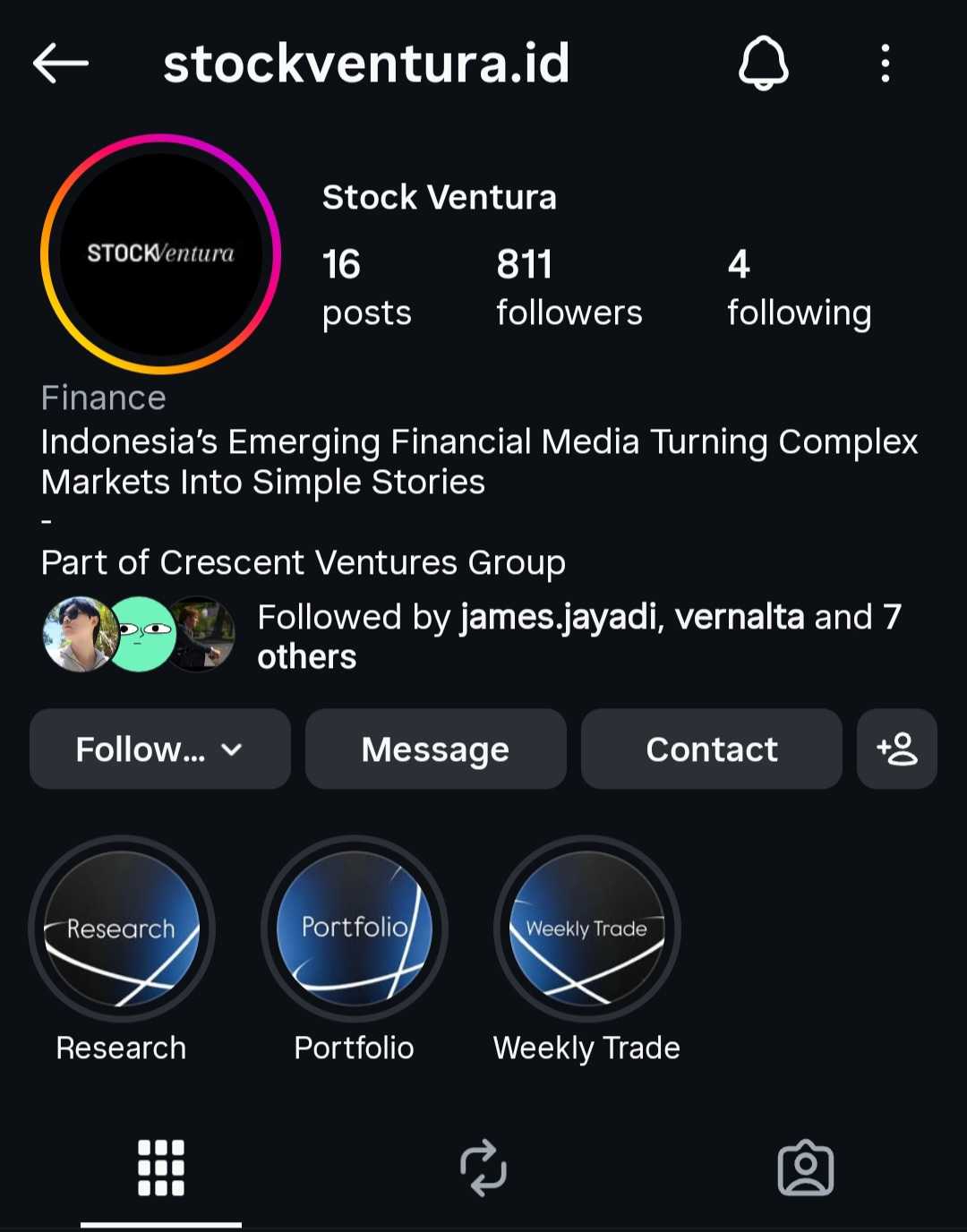Tap the Contact button
The height and width of the screenshot is (1232, 967).
(712, 749)
